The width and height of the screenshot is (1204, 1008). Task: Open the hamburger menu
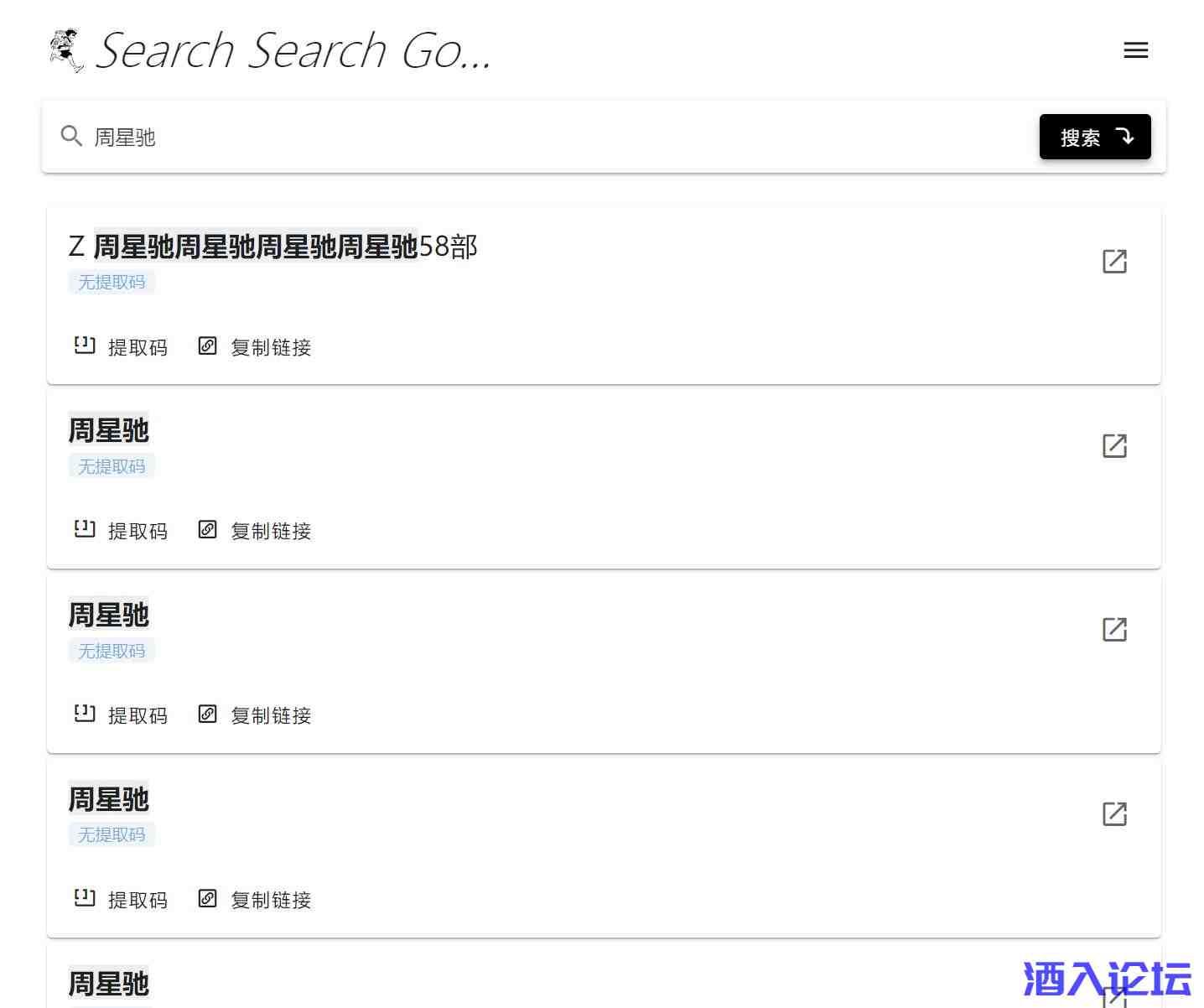click(x=1135, y=50)
